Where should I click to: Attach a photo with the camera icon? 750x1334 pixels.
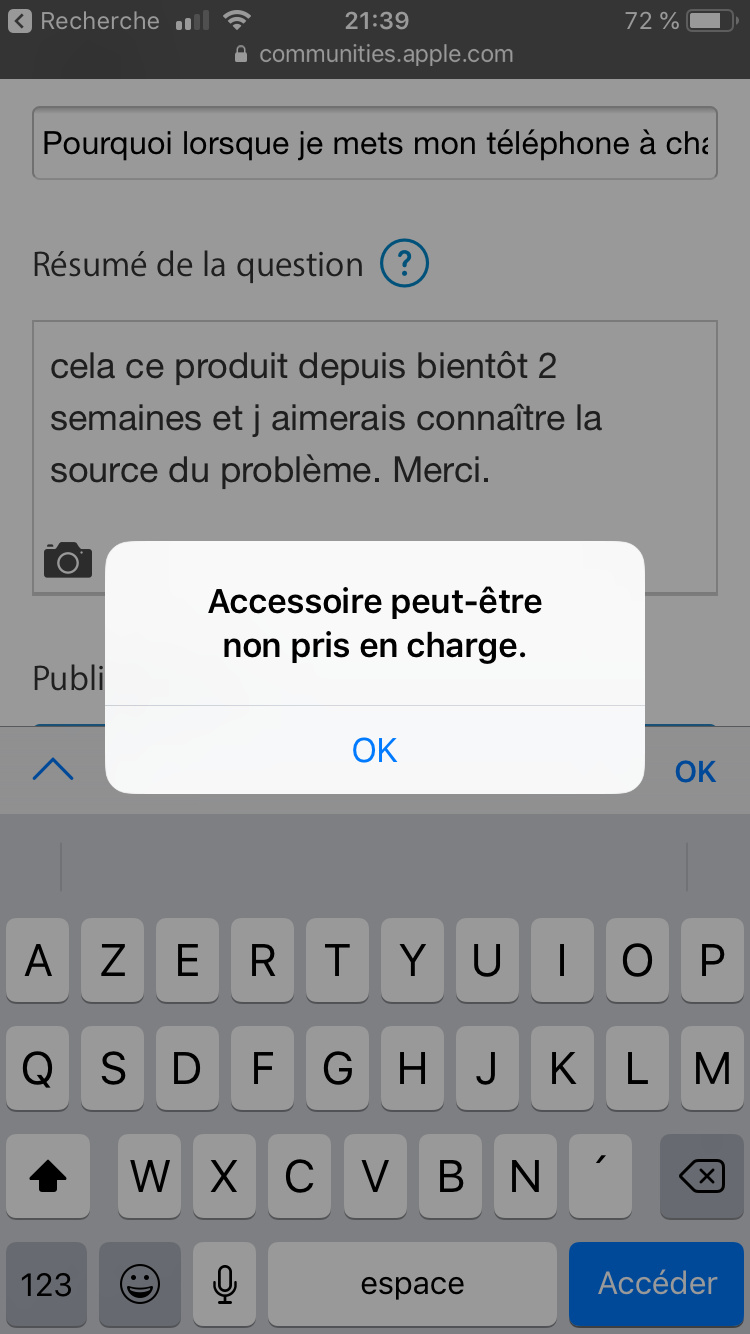[x=68, y=561]
